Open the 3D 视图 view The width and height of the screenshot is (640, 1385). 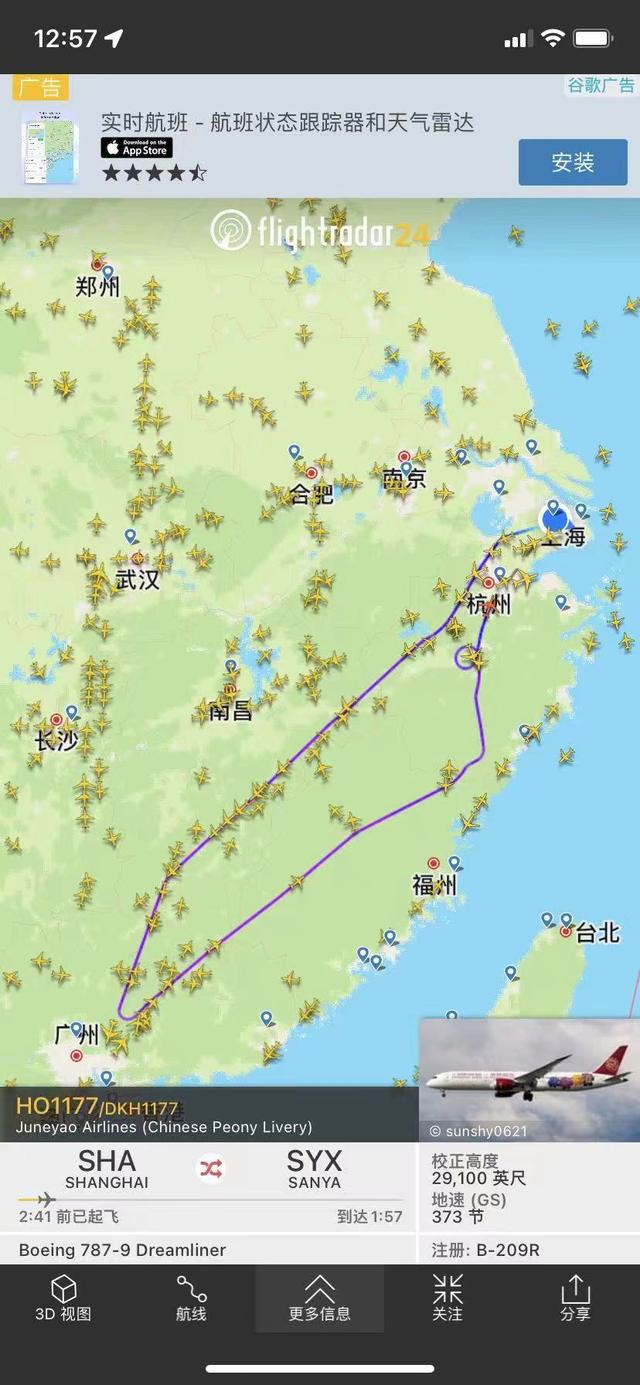coord(63,1298)
